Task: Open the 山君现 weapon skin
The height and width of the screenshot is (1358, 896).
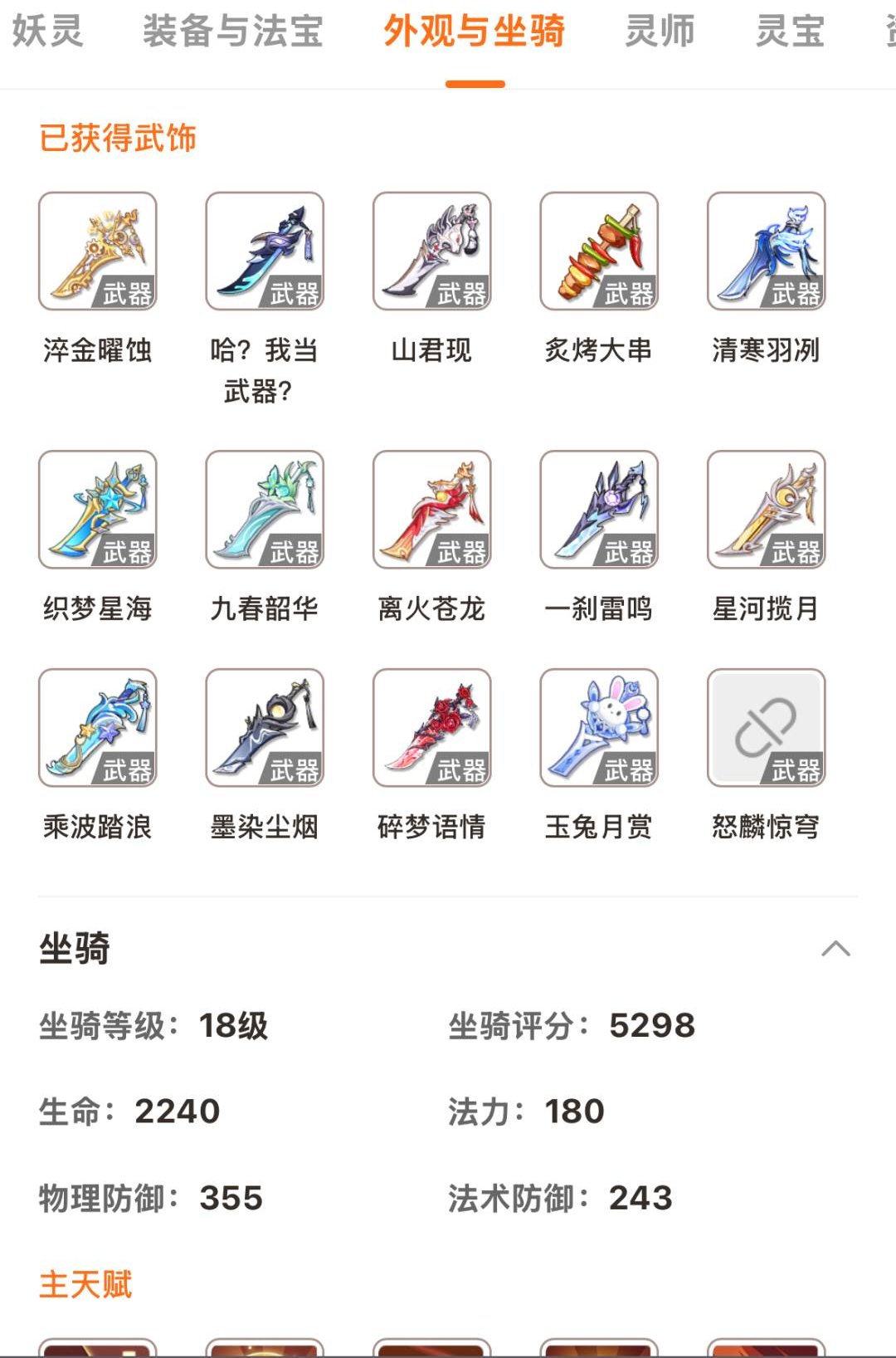Action: tap(431, 252)
